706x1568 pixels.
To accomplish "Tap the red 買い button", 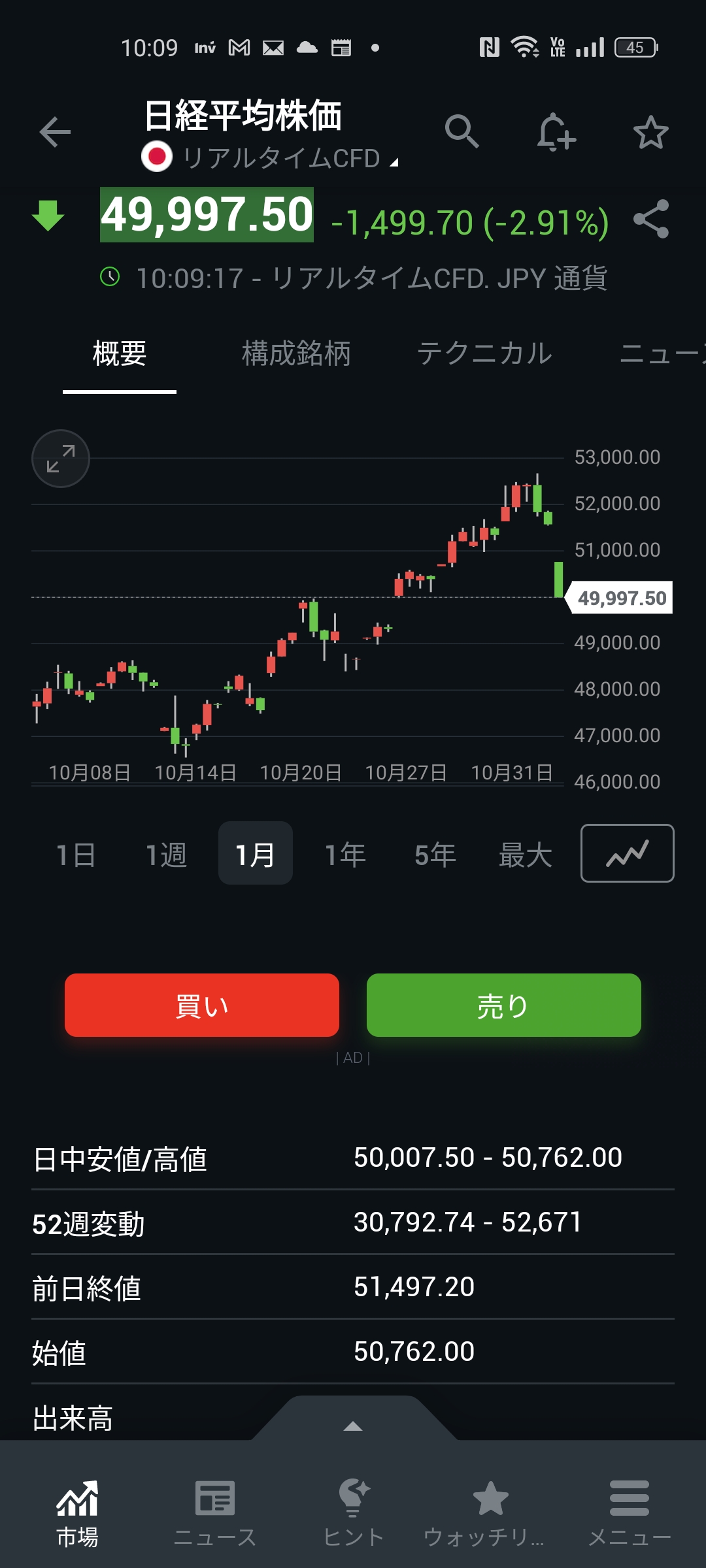I will (x=202, y=1005).
